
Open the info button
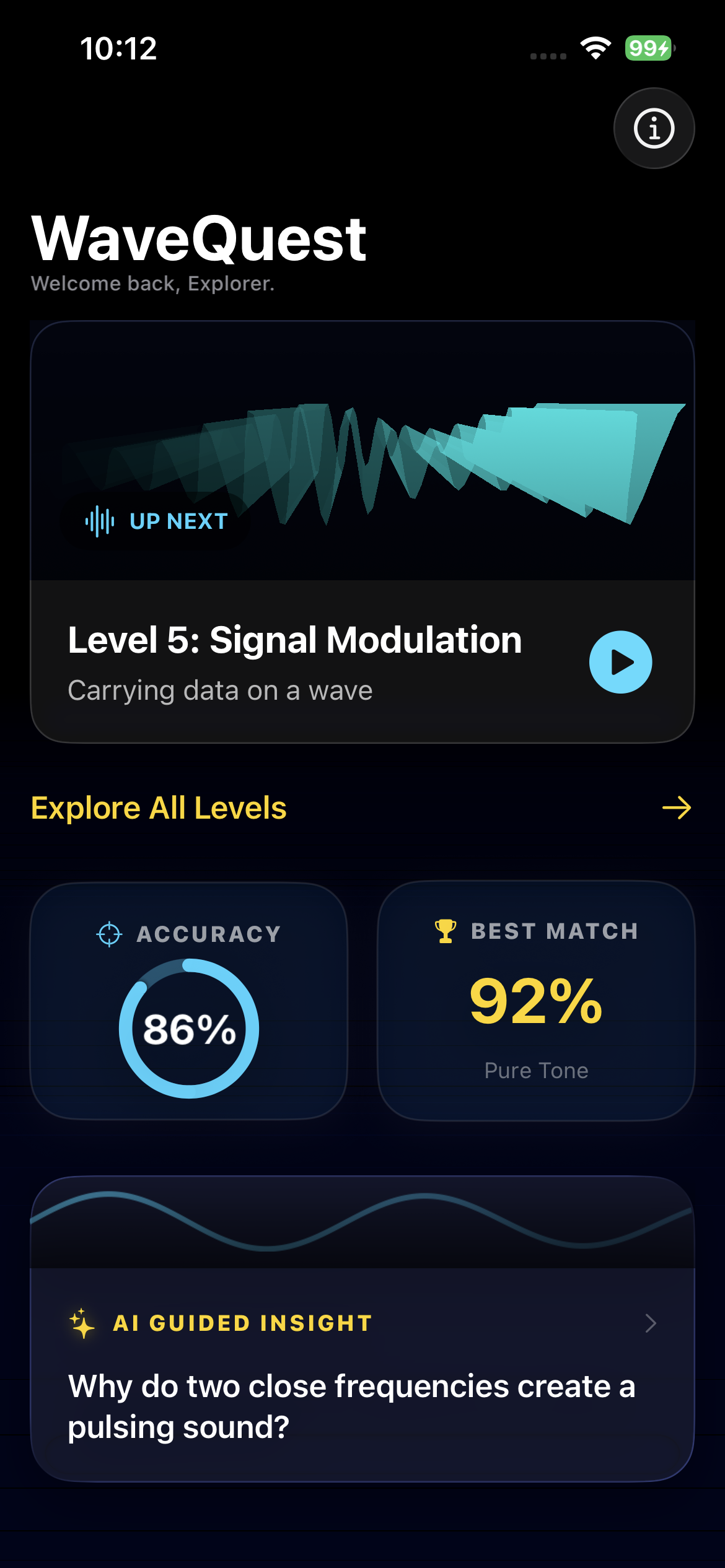click(654, 128)
